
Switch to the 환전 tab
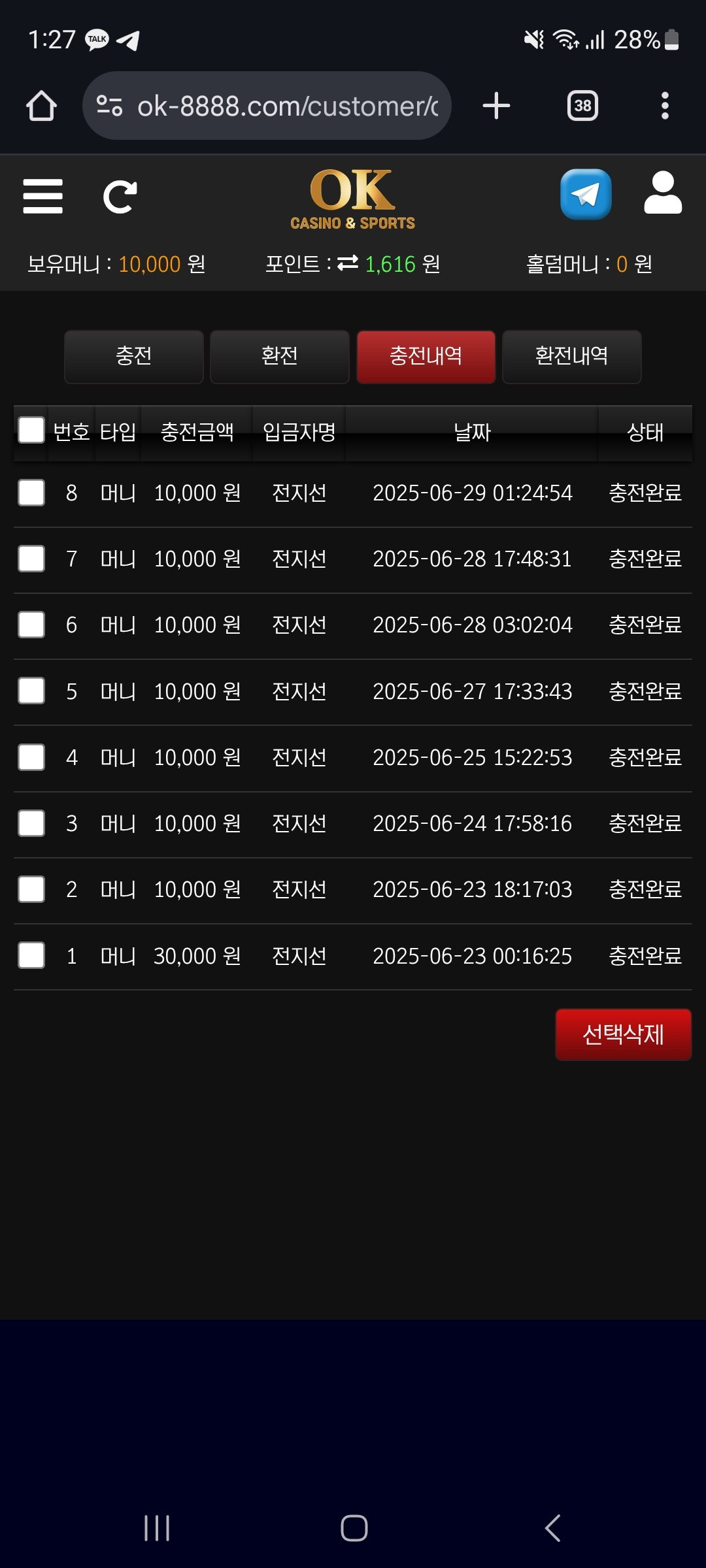[280, 357]
